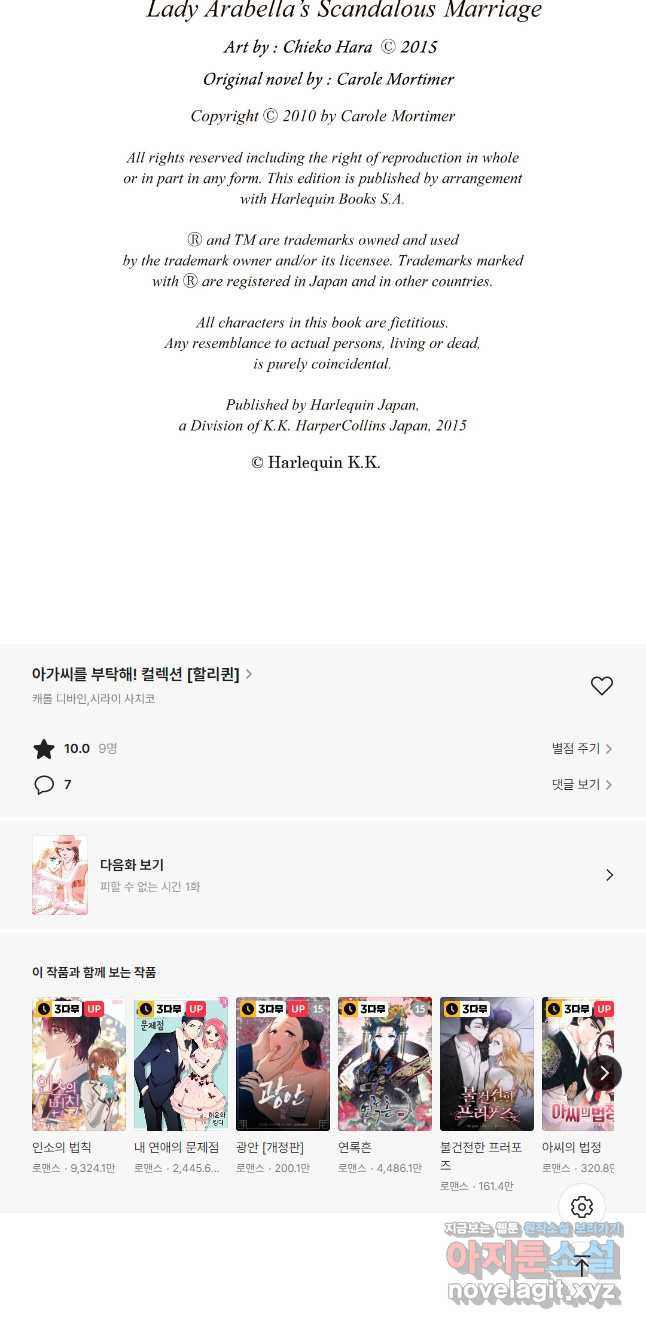Open the 내 연애의 문제점 webtoon card
Viewport: 646px width, 1329px height.
point(181,1064)
